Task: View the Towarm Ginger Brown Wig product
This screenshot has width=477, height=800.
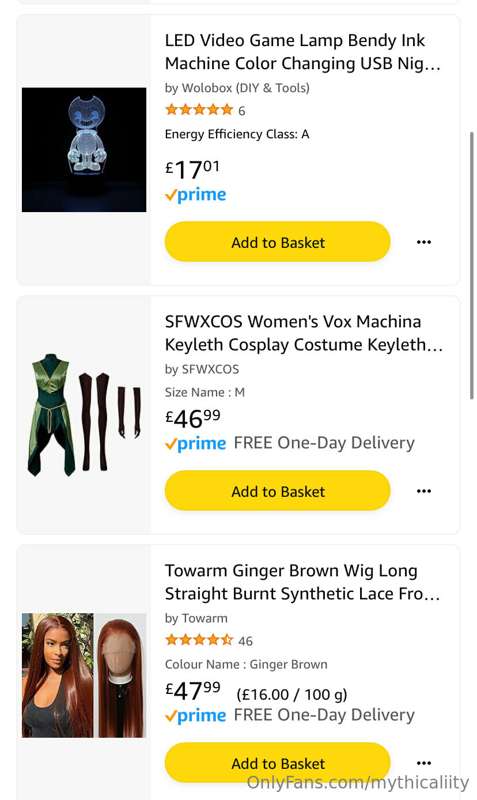Action: coord(303,582)
